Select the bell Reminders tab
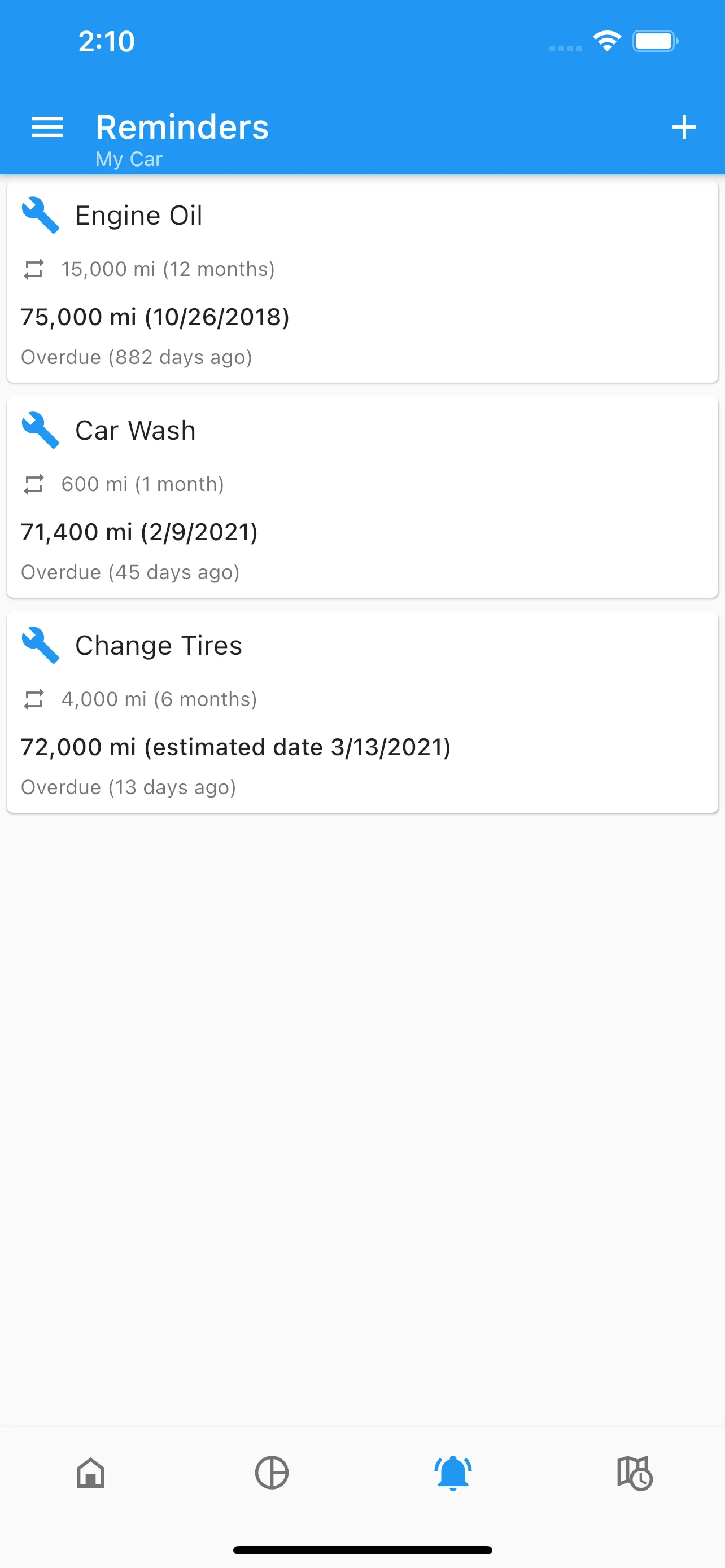The width and height of the screenshot is (725, 1568). pyautogui.click(x=453, y=1473)
